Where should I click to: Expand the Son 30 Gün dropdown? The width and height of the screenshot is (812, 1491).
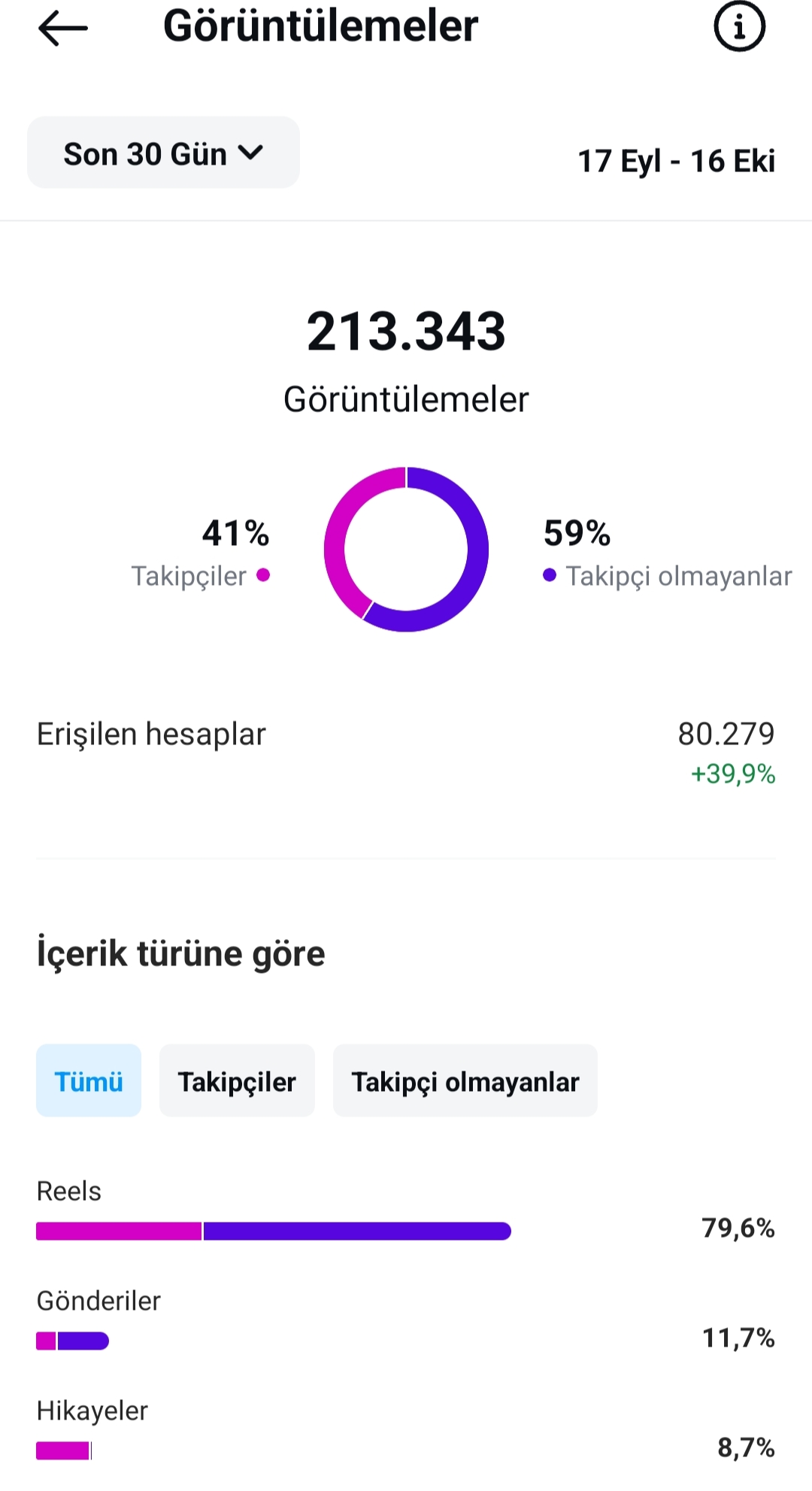point(163,153)
